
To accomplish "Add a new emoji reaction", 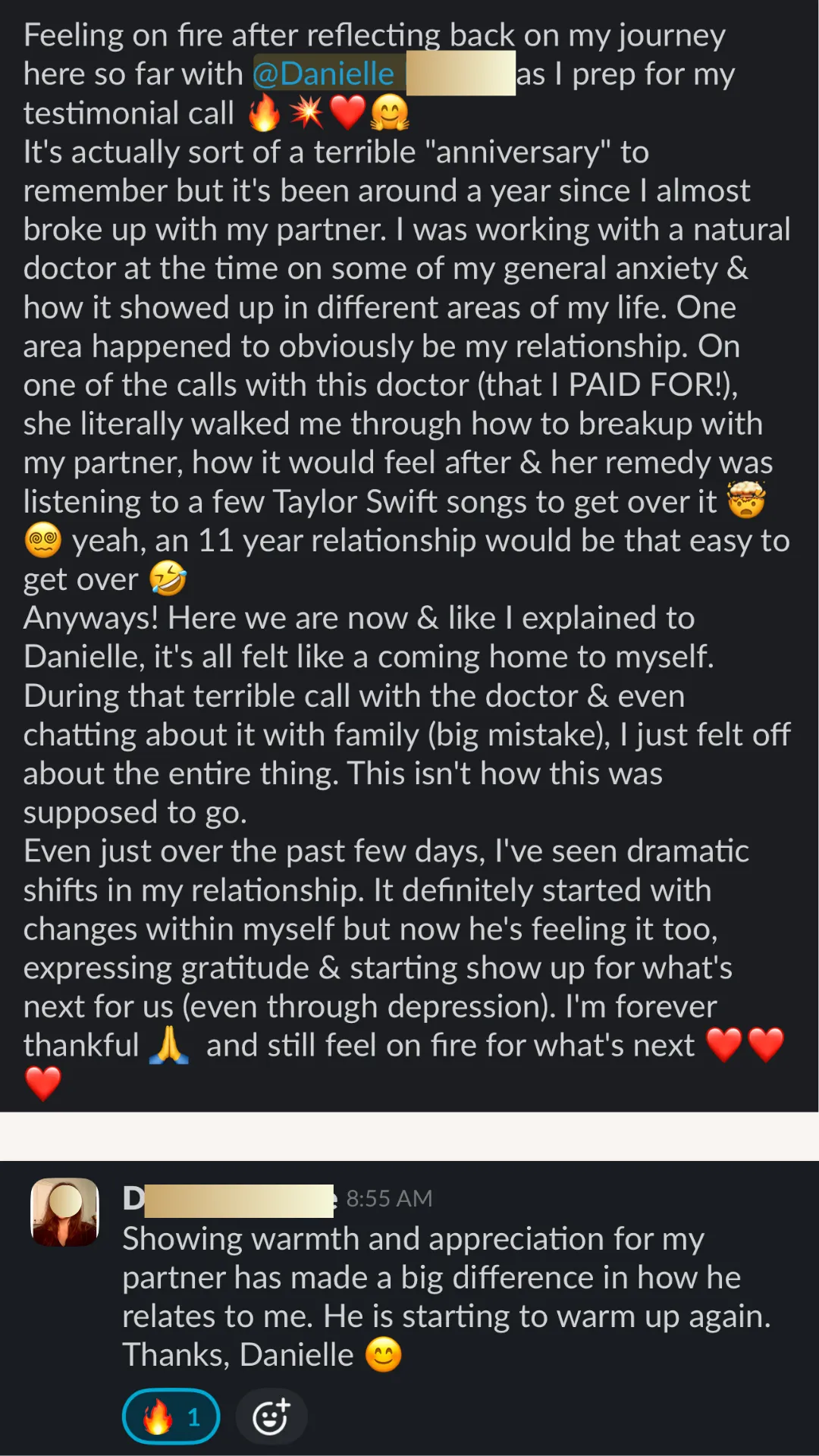I will [271, 1416].
